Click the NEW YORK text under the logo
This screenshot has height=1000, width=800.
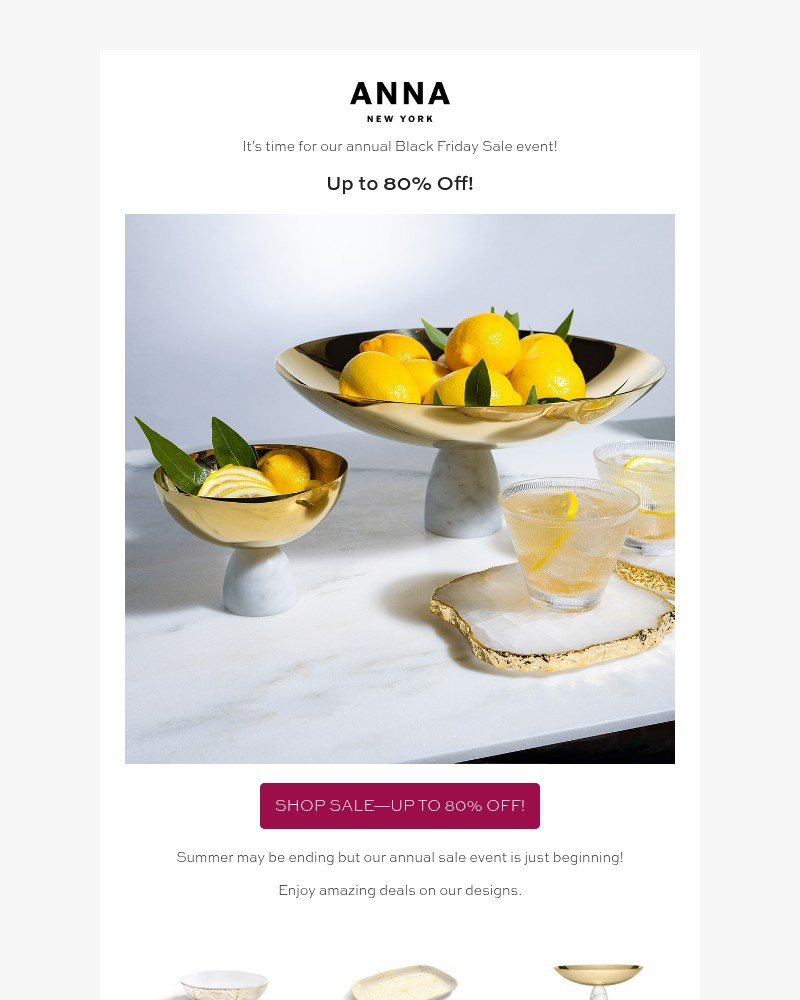tap(400, 118)
